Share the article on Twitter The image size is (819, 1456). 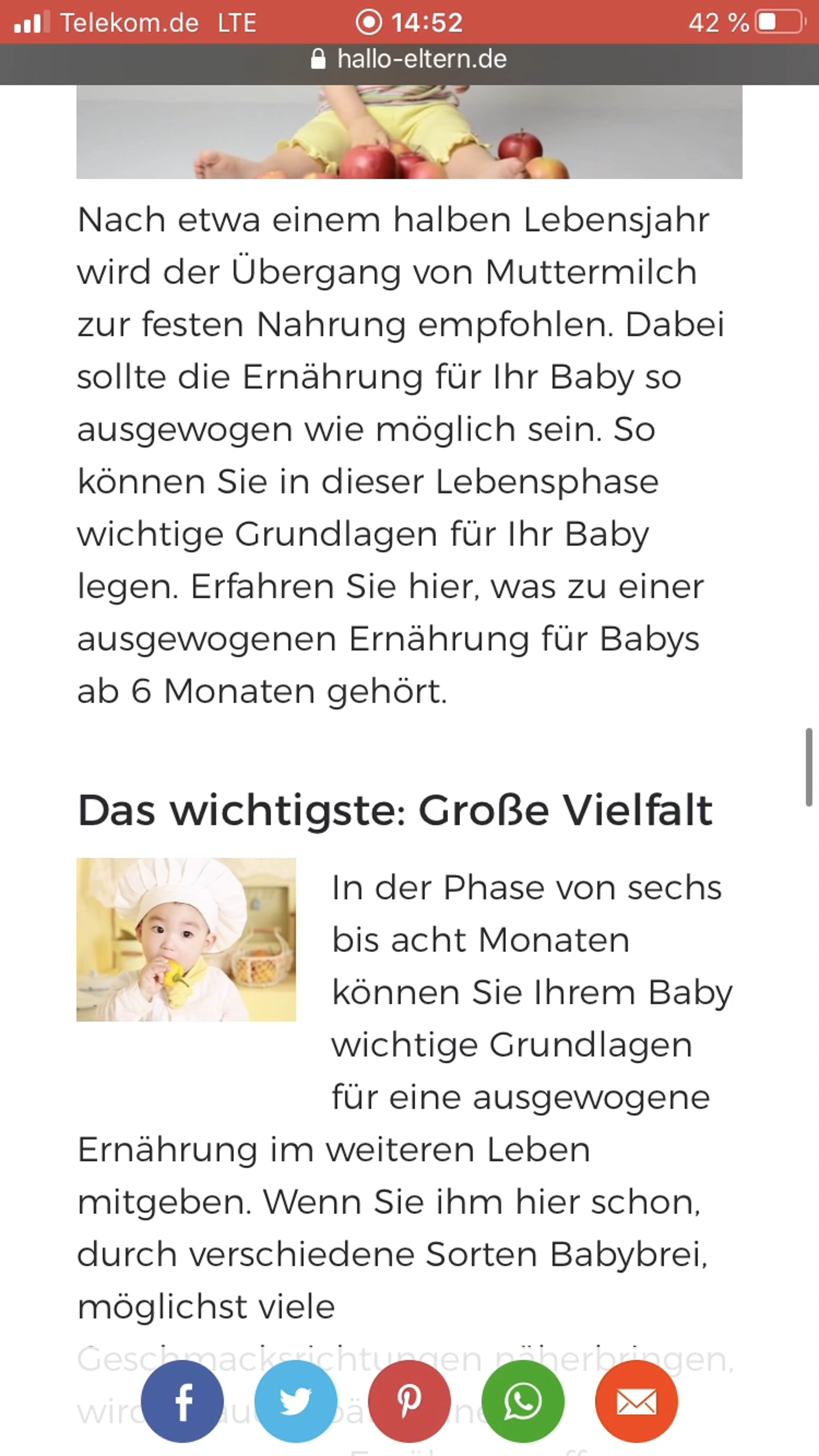296,1401
